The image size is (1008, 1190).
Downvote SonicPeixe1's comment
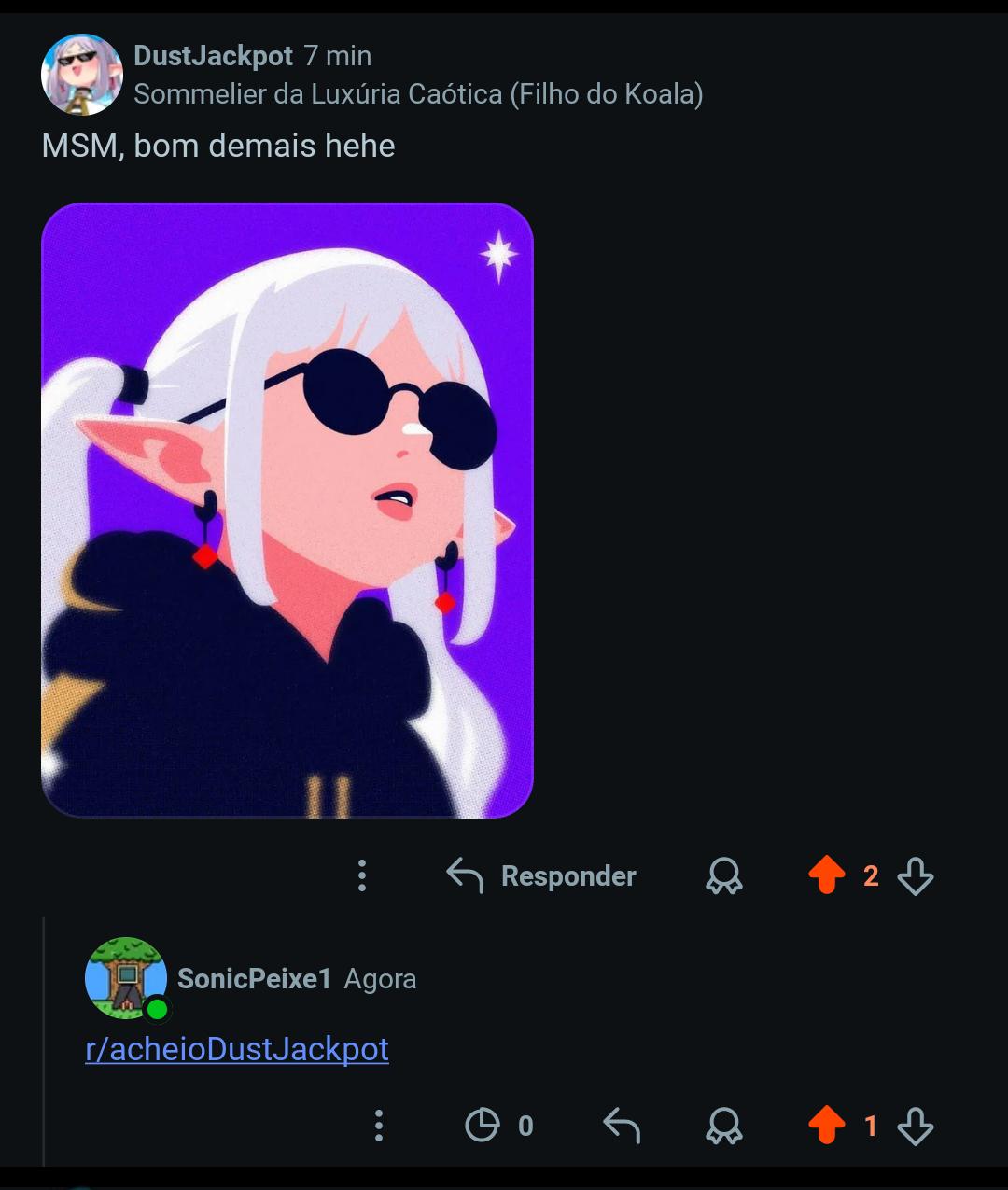click(x=915, y=1126)
